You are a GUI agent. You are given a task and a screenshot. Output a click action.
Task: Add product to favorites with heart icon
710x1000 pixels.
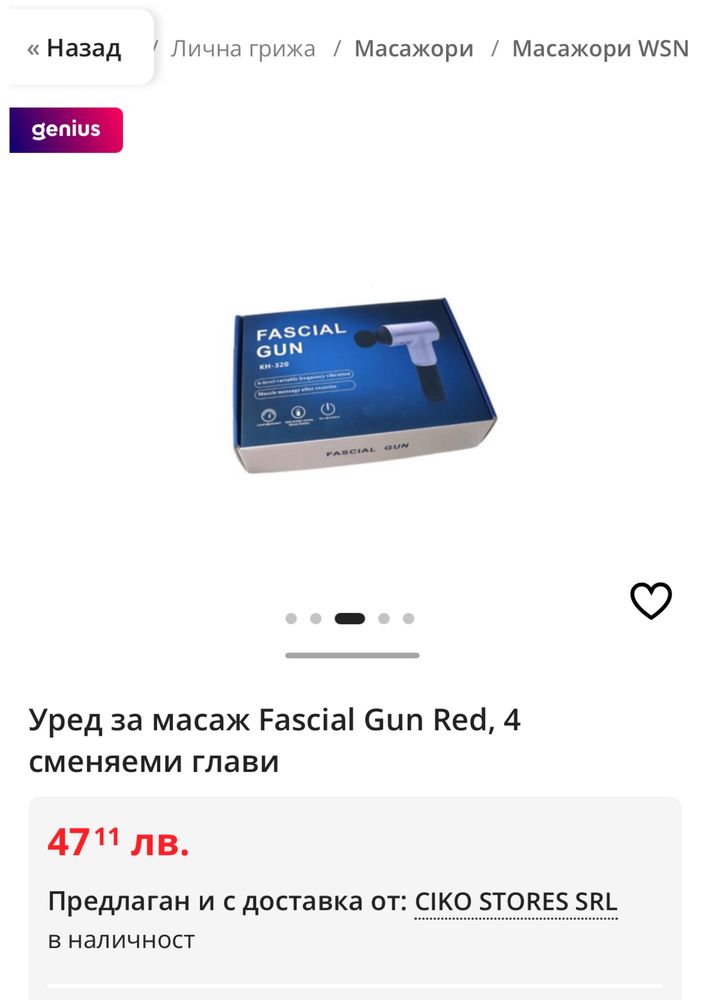651,601
